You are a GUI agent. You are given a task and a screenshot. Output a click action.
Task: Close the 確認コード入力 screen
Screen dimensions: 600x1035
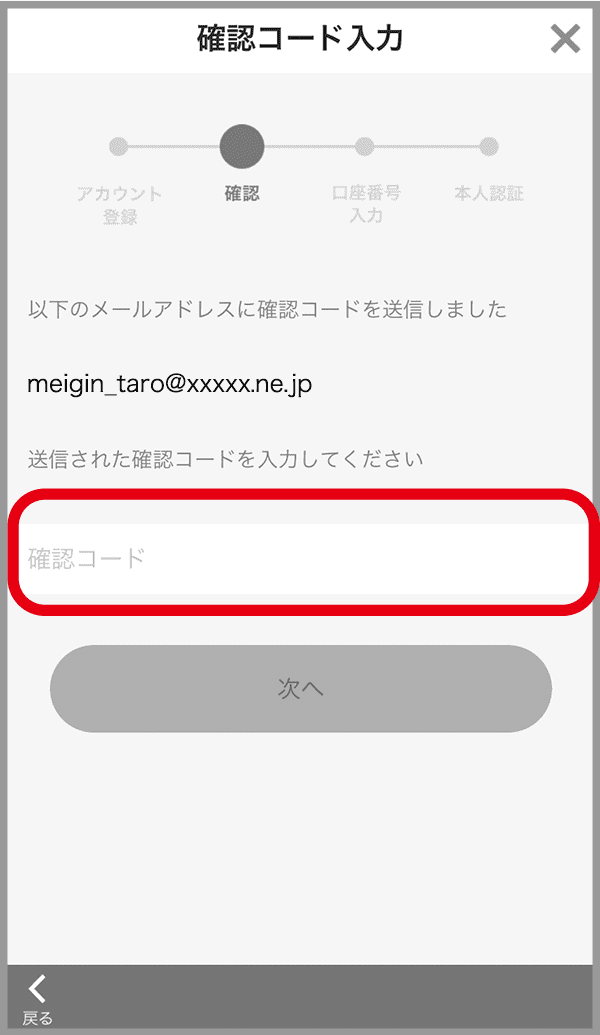565,39
